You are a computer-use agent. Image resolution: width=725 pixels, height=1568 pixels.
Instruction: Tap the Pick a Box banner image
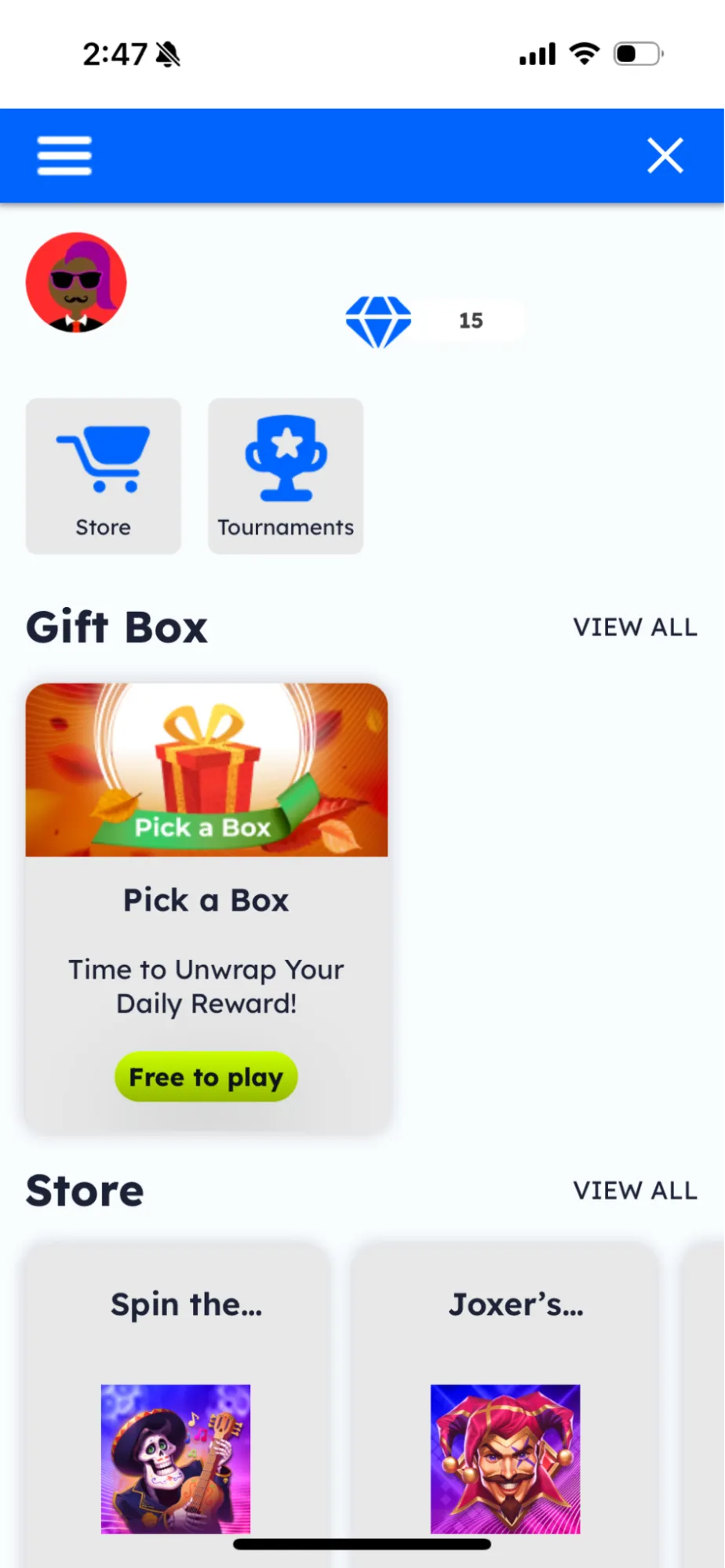[x=206, y=769]
